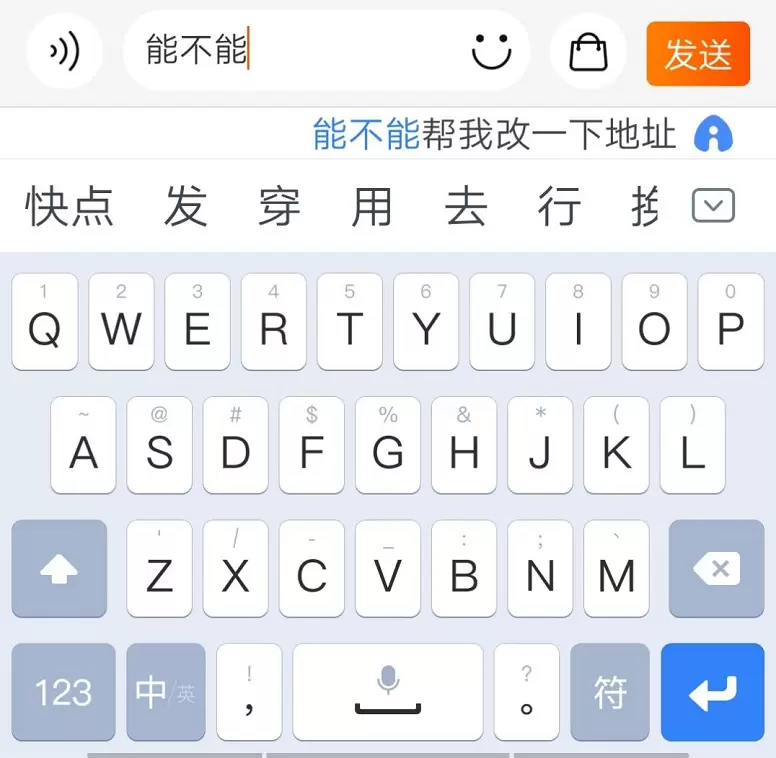This screenshot has width=776, height=758.
Task: Choose candidate word 去
Action: coord(465,207)
